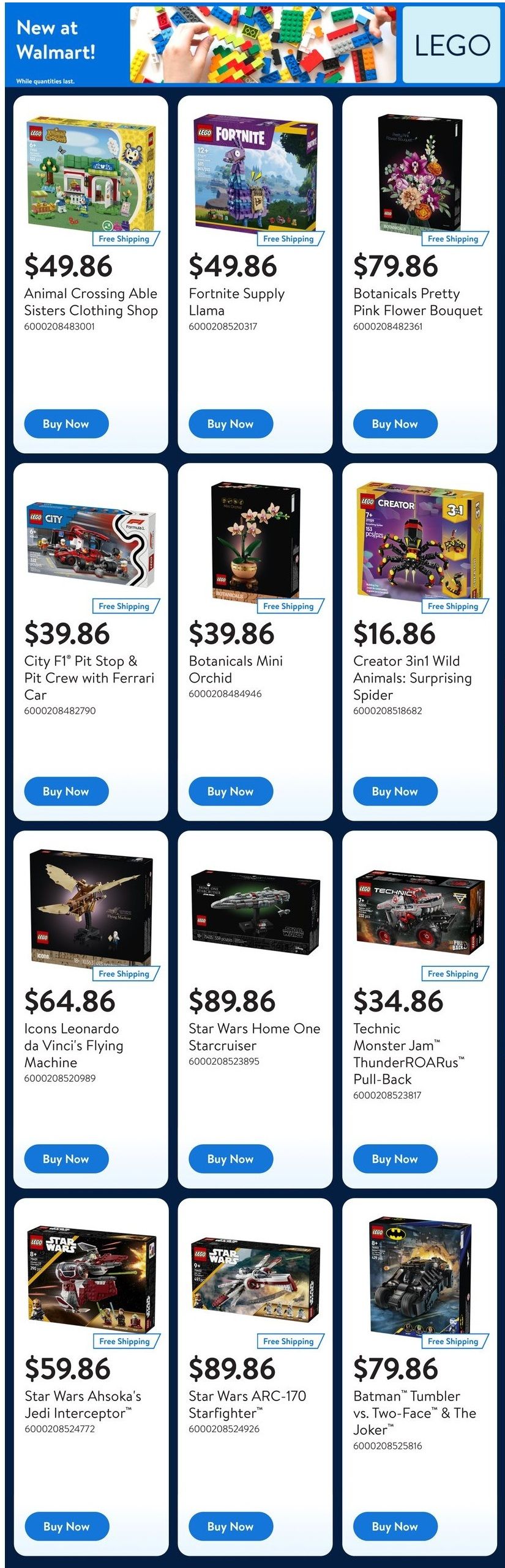
Task: Tap Buy Now for Creator 3in1 Surprising Spider
Action: tap(395, 791)
